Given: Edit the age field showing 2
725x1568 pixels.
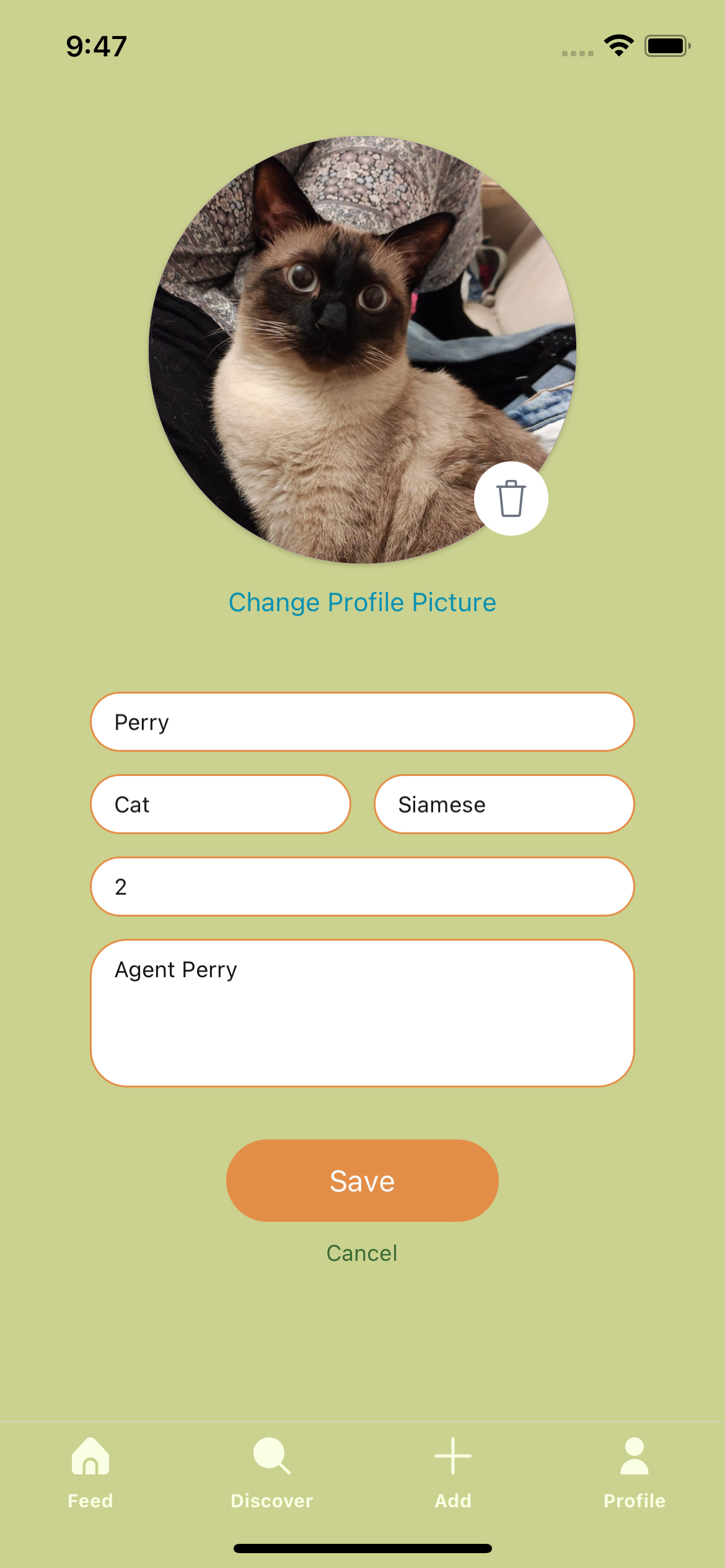Looking at the screenshot, I should coord(362,887).
